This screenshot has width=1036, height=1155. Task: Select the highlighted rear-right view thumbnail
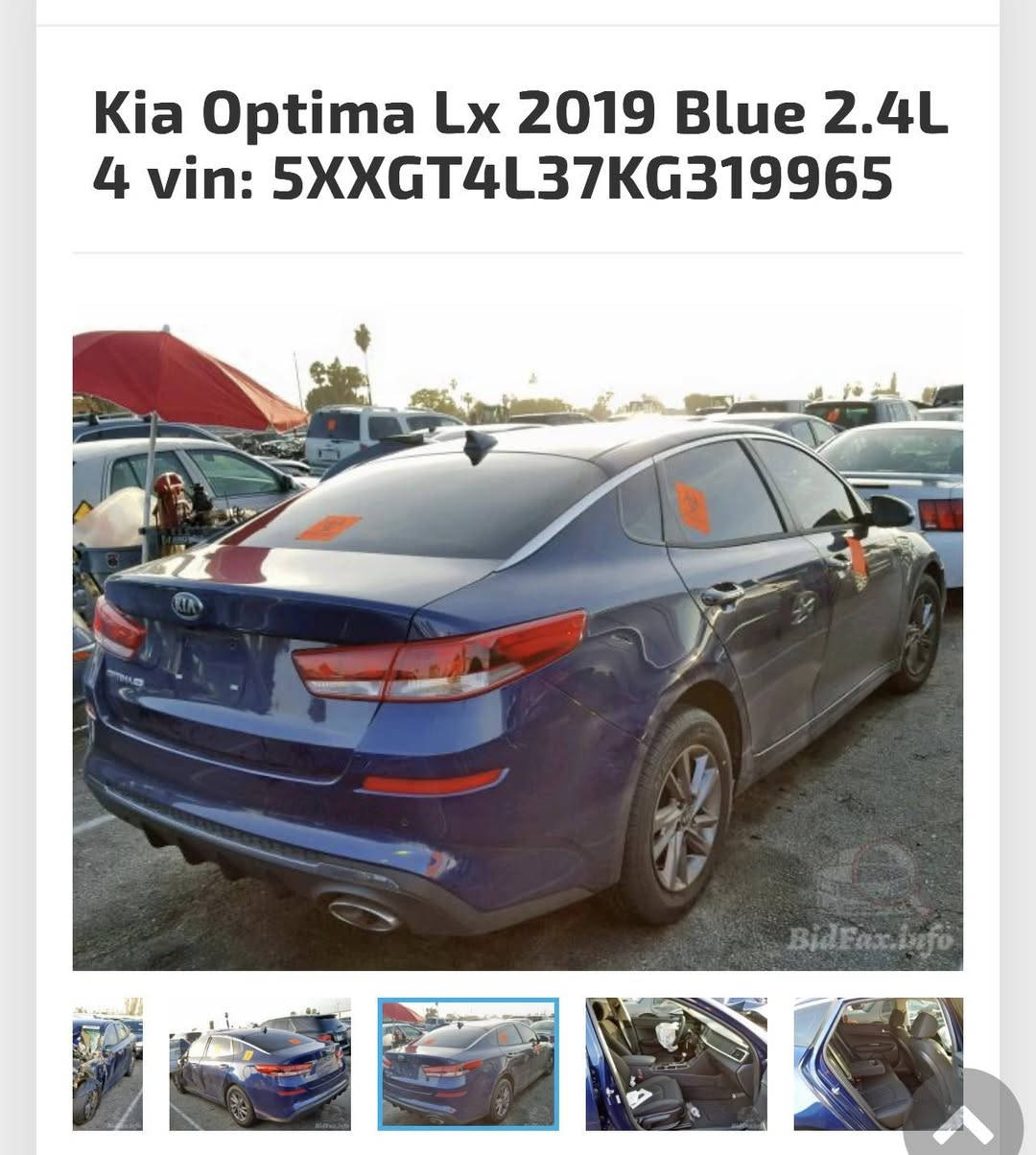468,1063
